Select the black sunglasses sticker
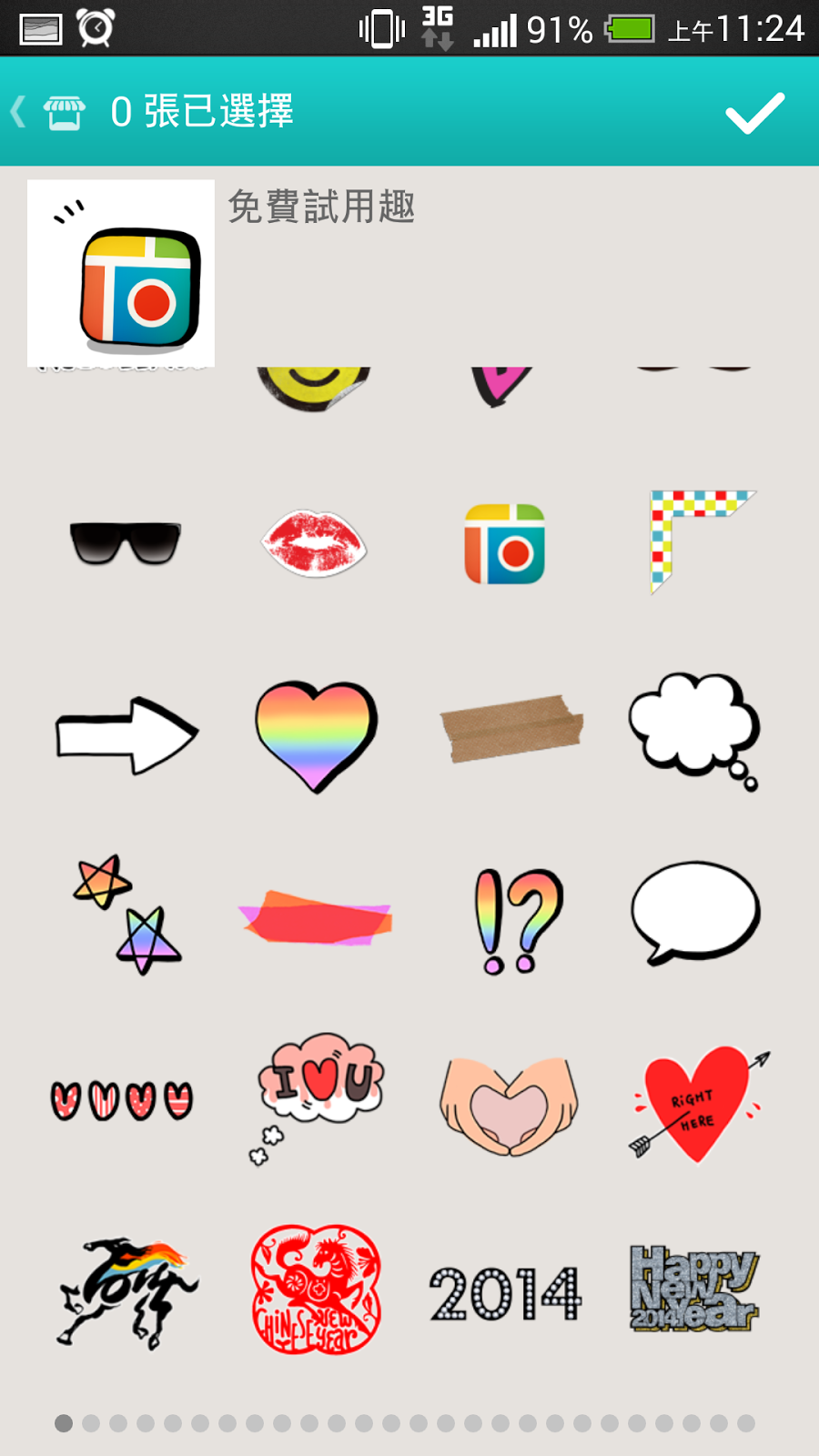Viewport: 819px width, 1456px height. pyautogui.click(x=126, y=543)
